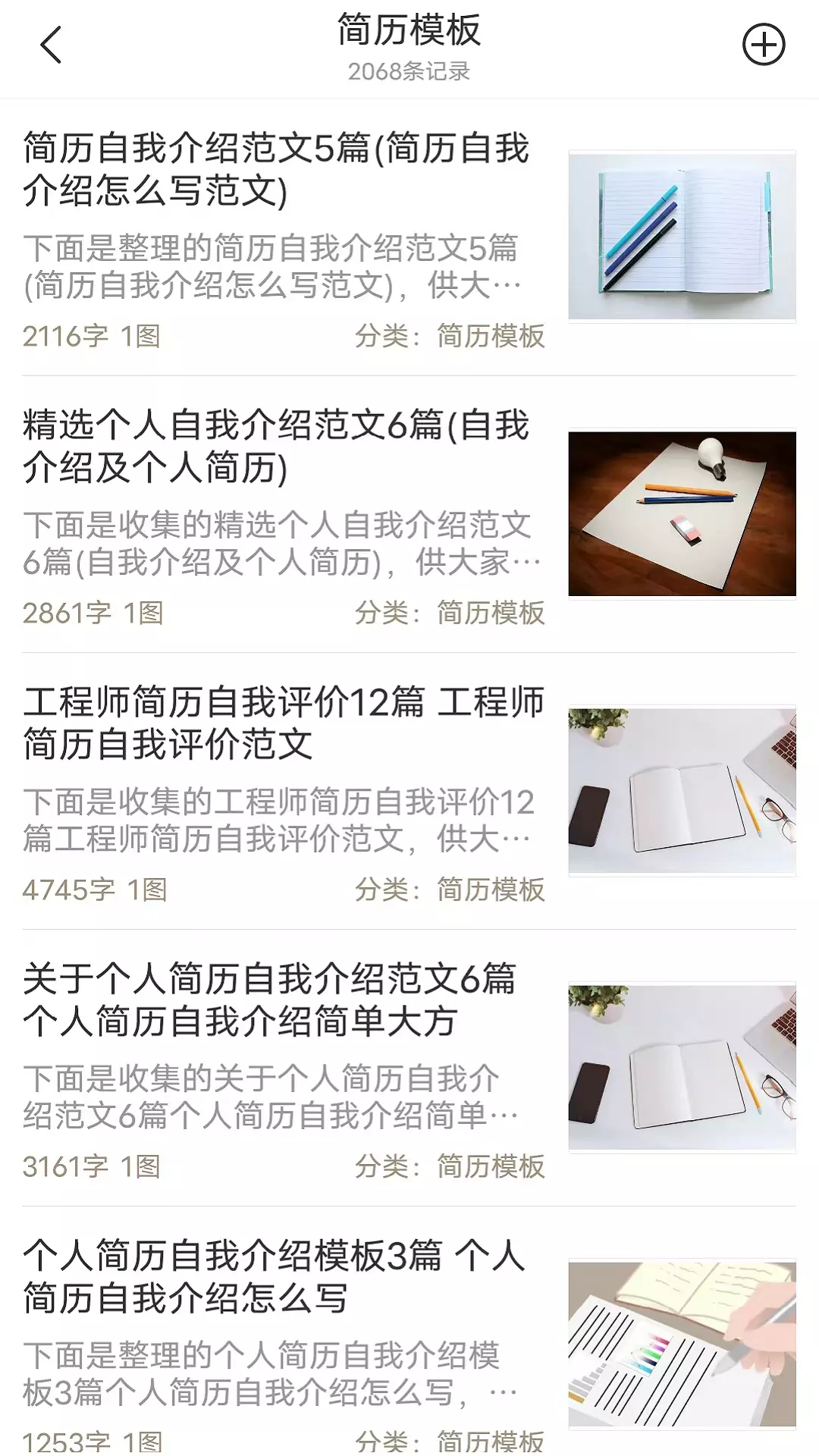The image size is (819, 1456).
Task: Open 简历自我介绍范文5篇 article
Action: point(409,237)
